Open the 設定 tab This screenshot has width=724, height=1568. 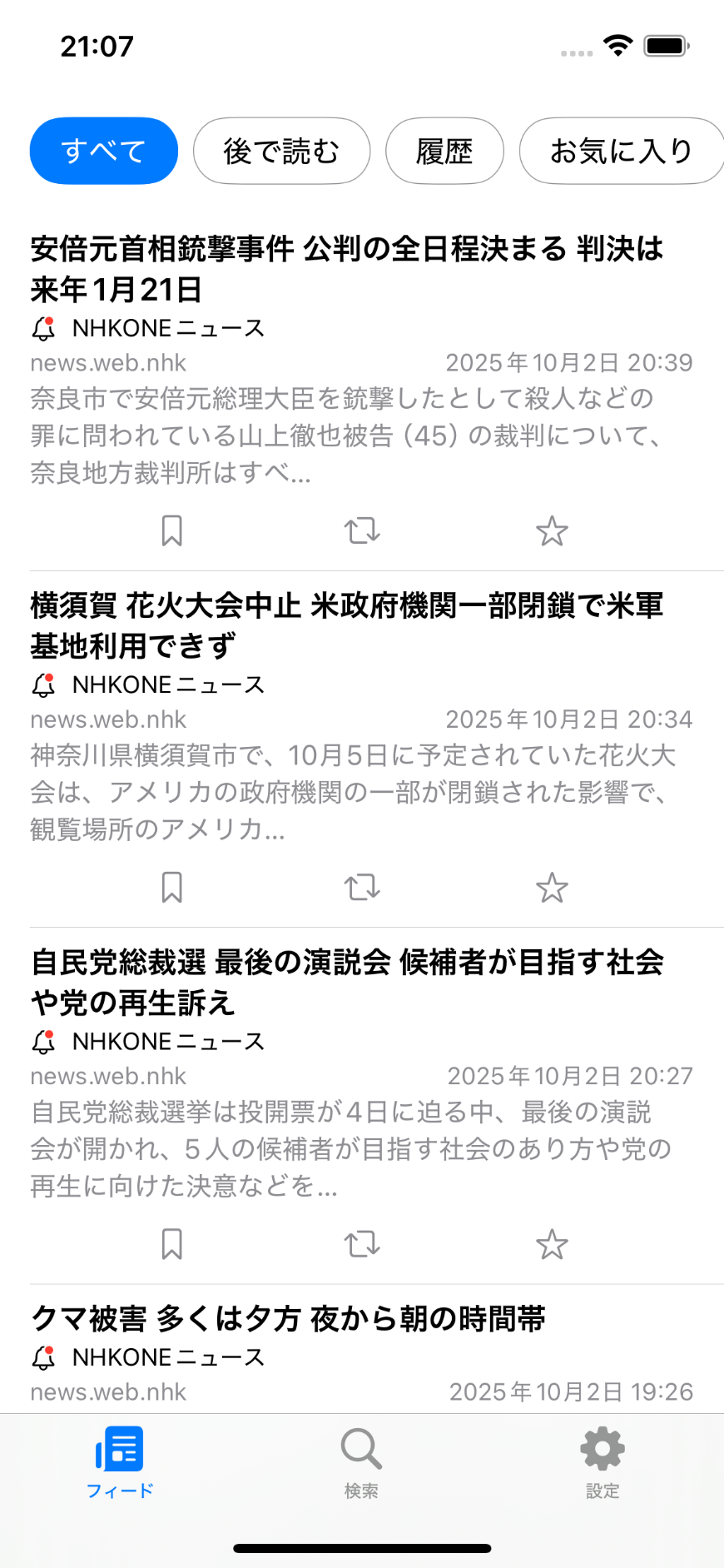pos(602,1461)
